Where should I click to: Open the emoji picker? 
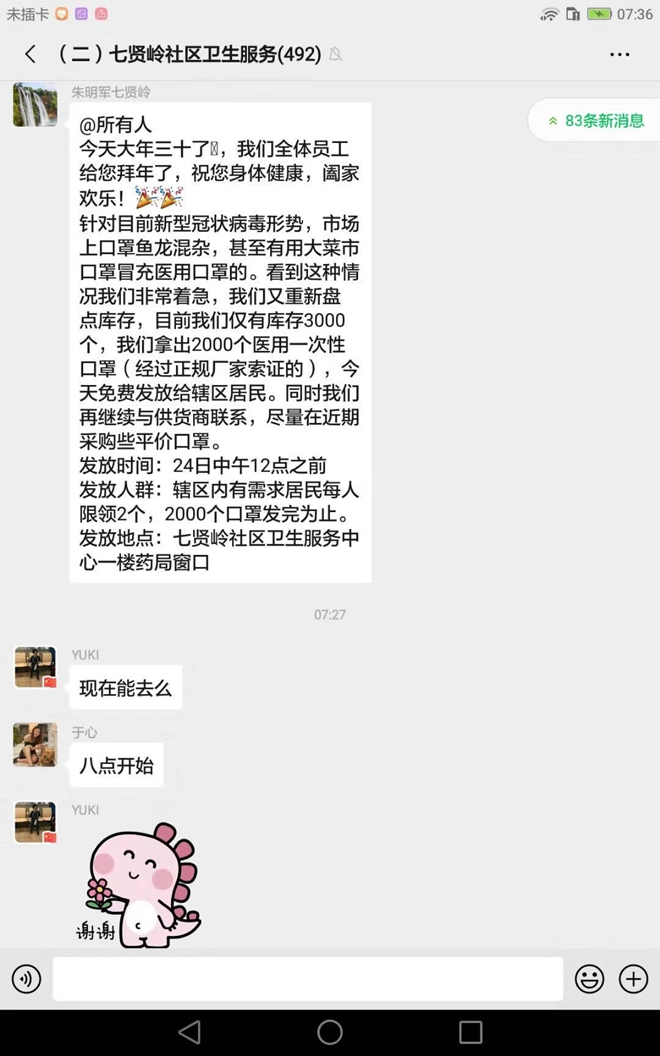[590, 979]
